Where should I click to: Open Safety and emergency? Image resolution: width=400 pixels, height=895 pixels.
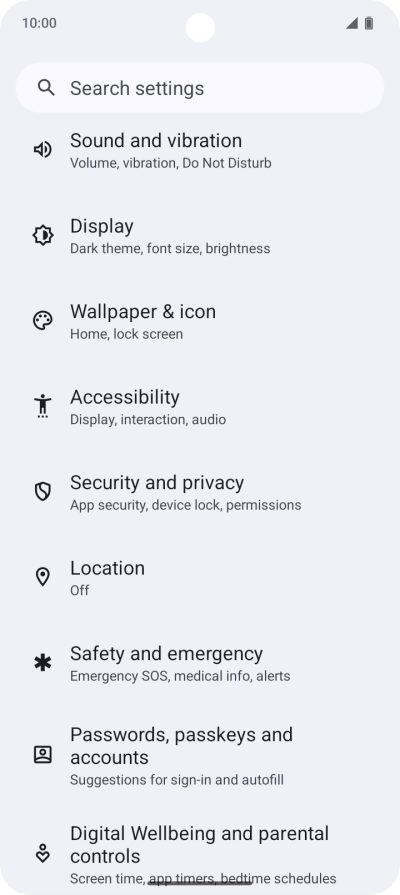[x=200, y=663]
